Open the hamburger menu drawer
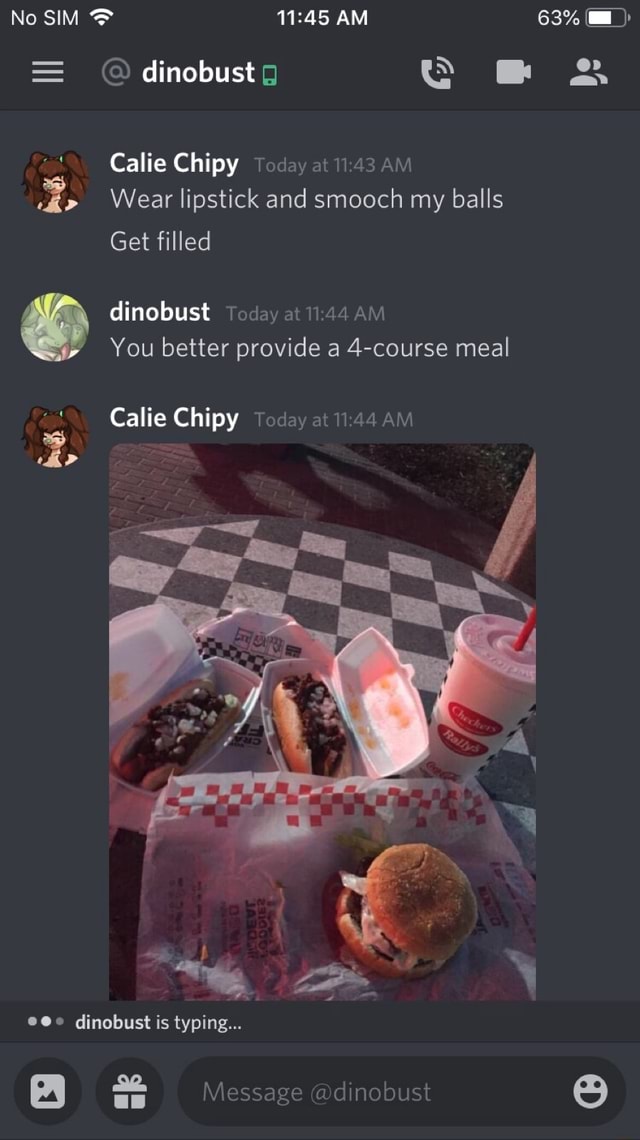Viewport: 640px width, 1140px height. pos(48,72)
